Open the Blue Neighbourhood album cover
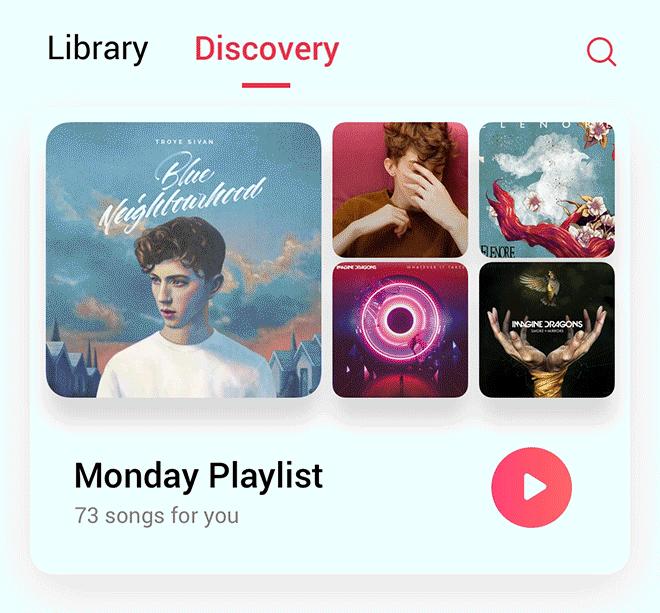 pos(183,260)
